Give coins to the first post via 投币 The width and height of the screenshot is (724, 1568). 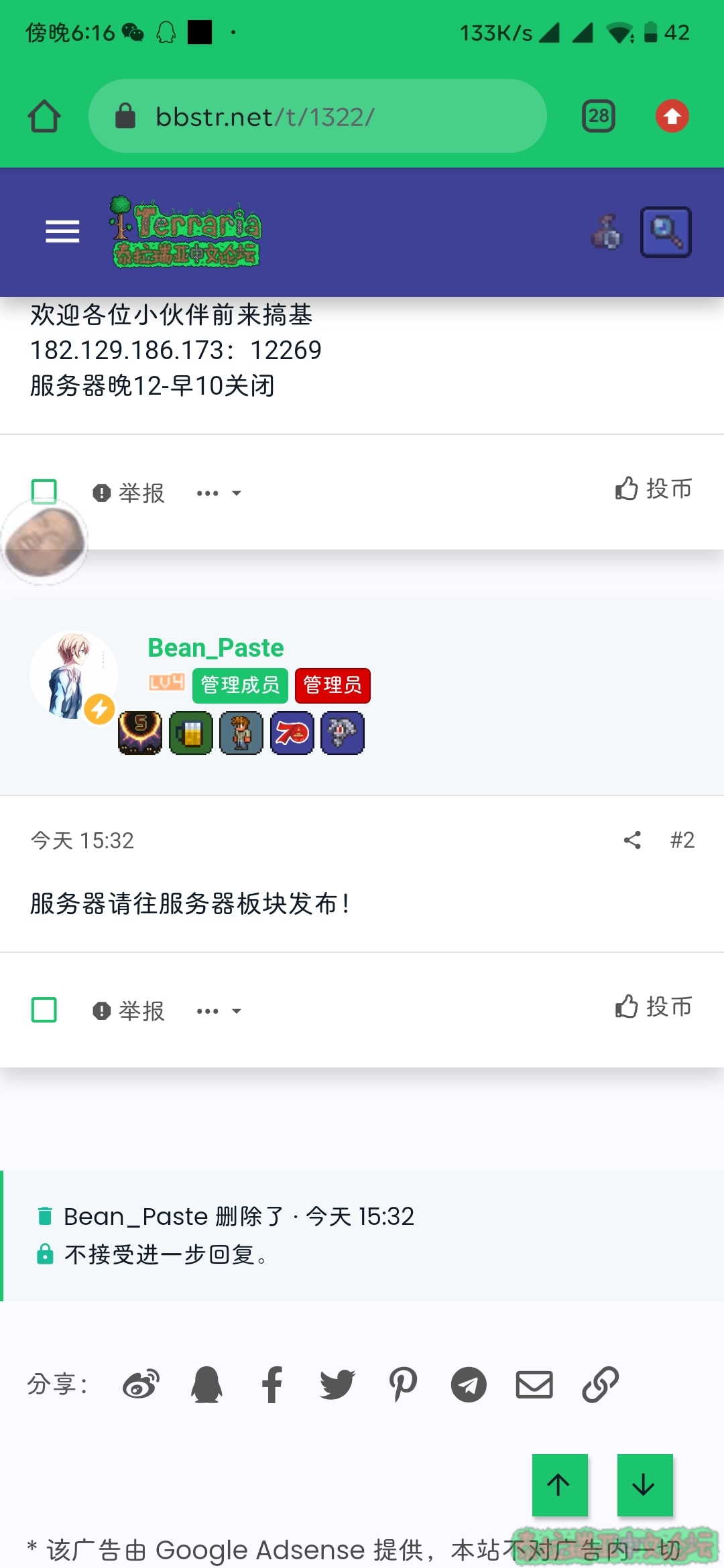click(x=654, y=488)
